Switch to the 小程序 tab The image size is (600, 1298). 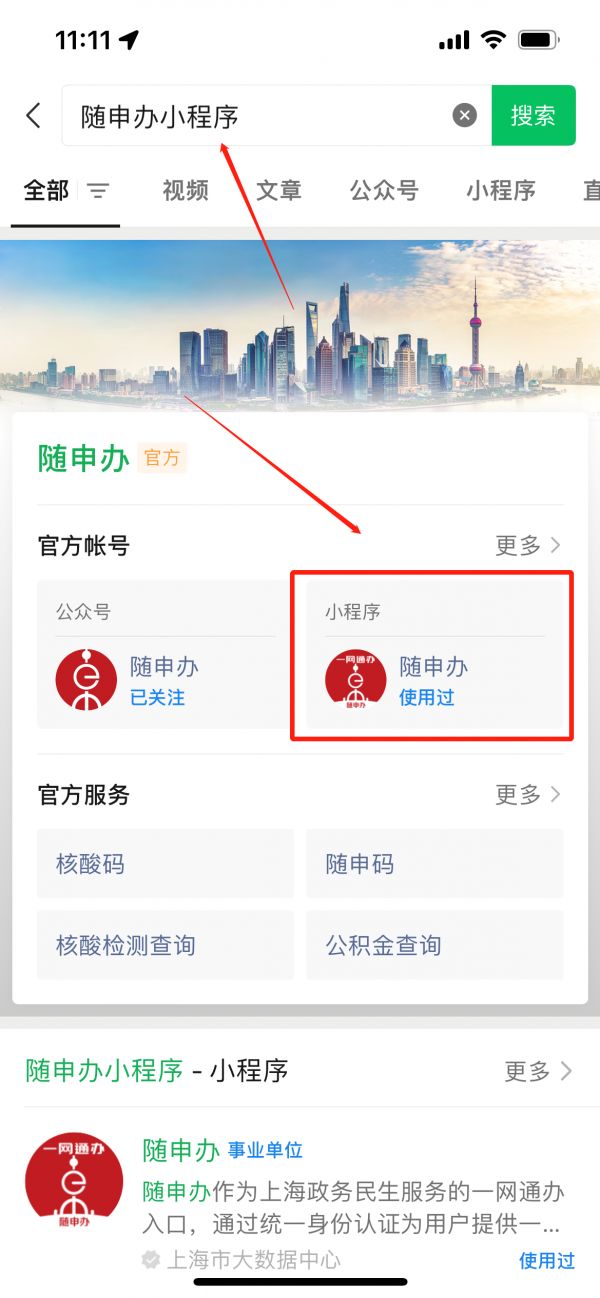[500, 190]
